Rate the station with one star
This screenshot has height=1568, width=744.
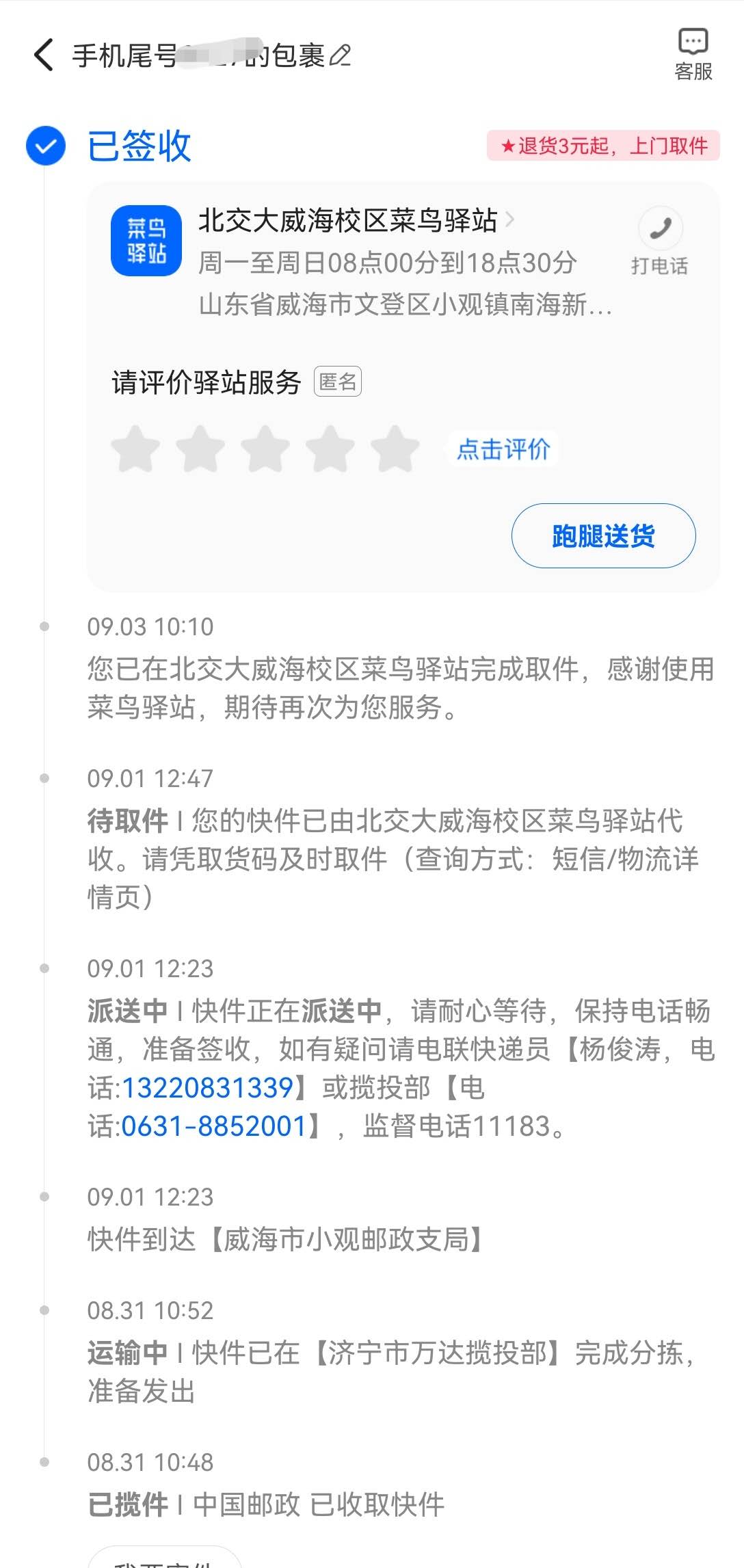click(135, 449)
